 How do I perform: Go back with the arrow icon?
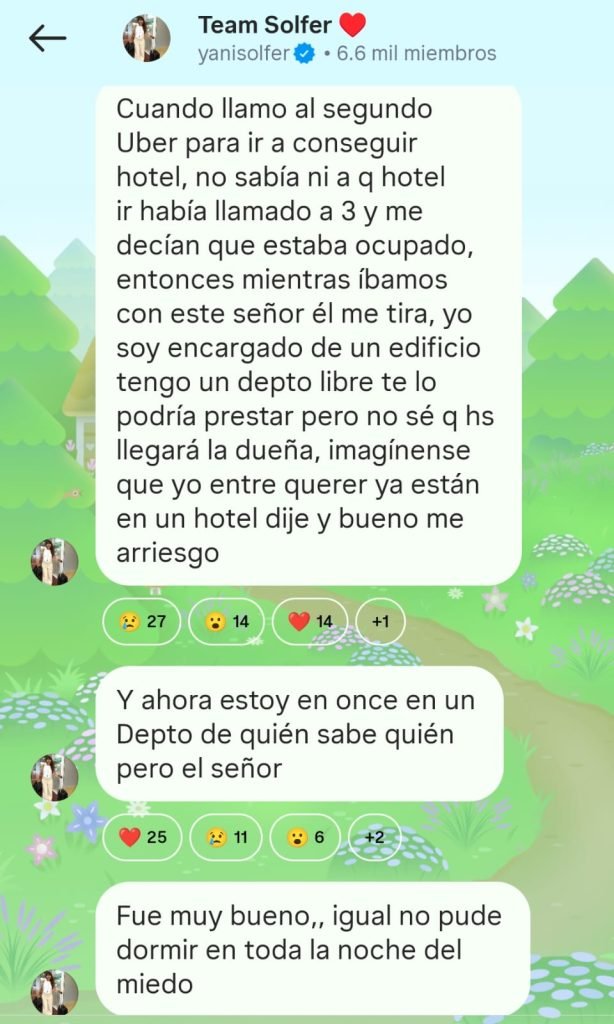(47, 38)
